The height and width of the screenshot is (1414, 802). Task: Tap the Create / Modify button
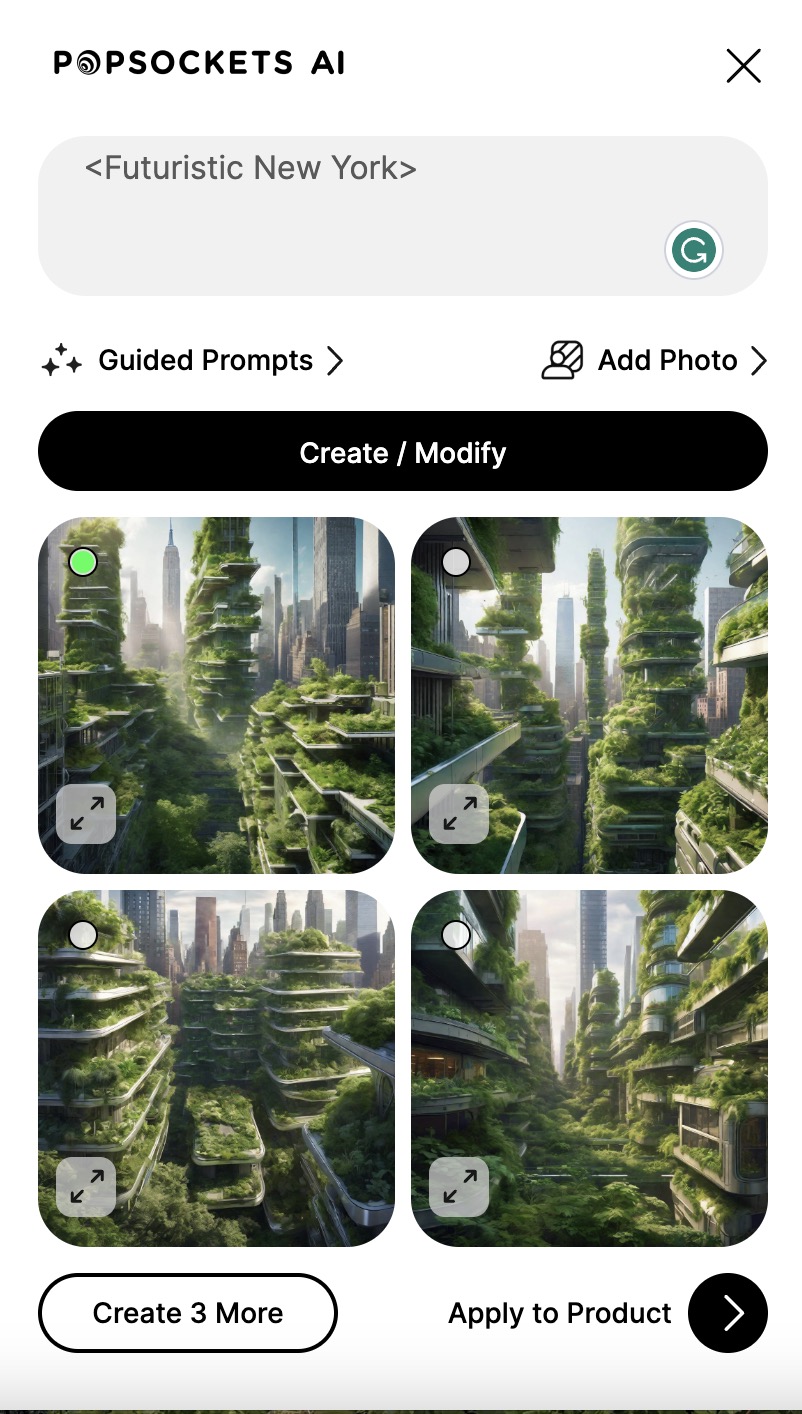point(402,452)
